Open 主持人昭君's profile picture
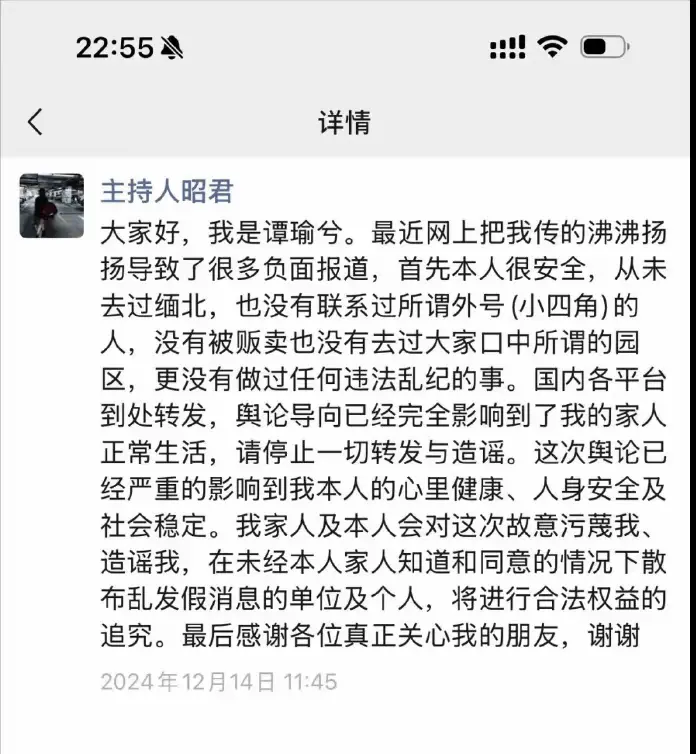 [52, 205]
